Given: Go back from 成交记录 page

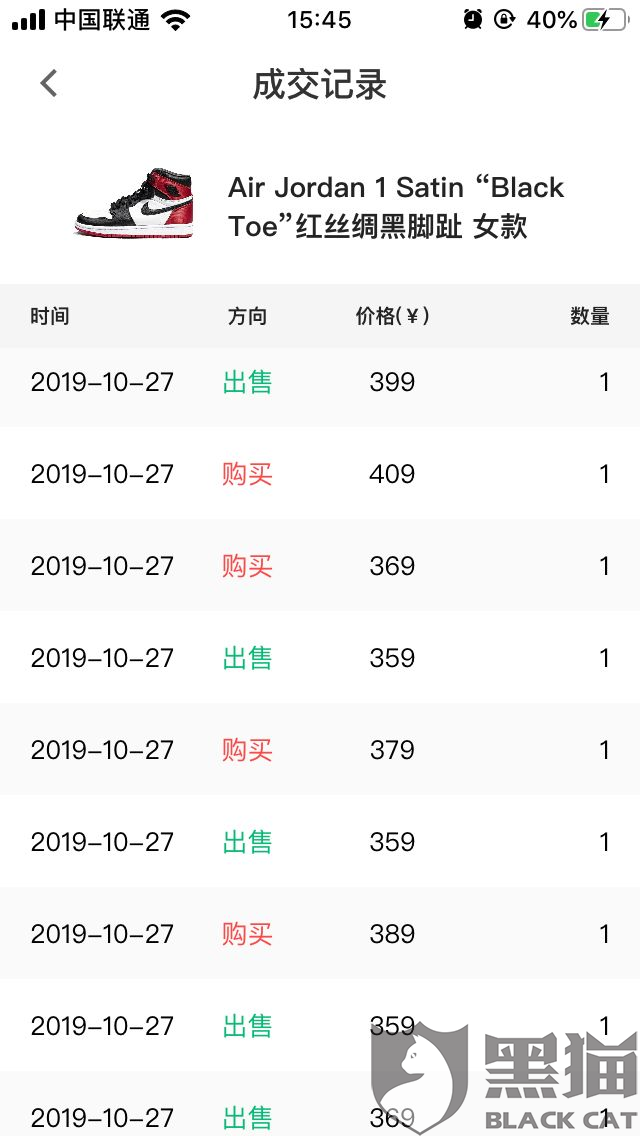Looking at the screenshot, I should (49, 83).
